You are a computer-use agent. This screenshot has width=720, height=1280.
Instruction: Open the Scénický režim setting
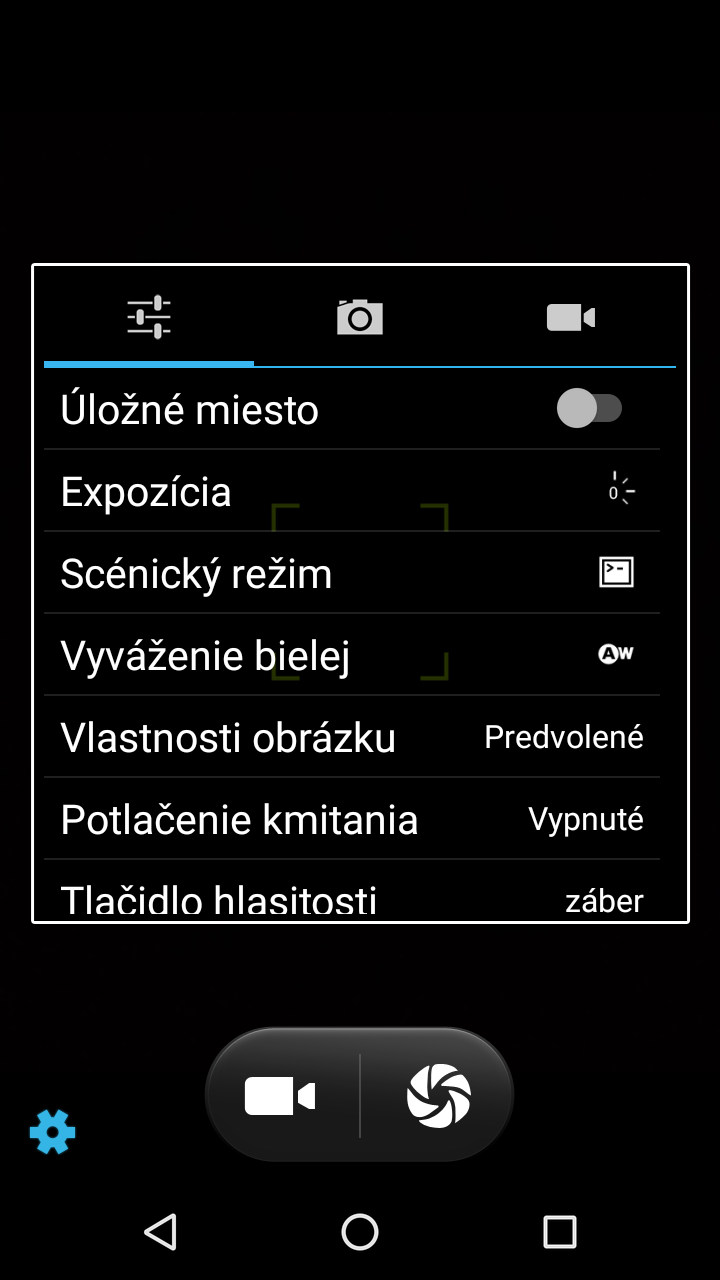352,573
